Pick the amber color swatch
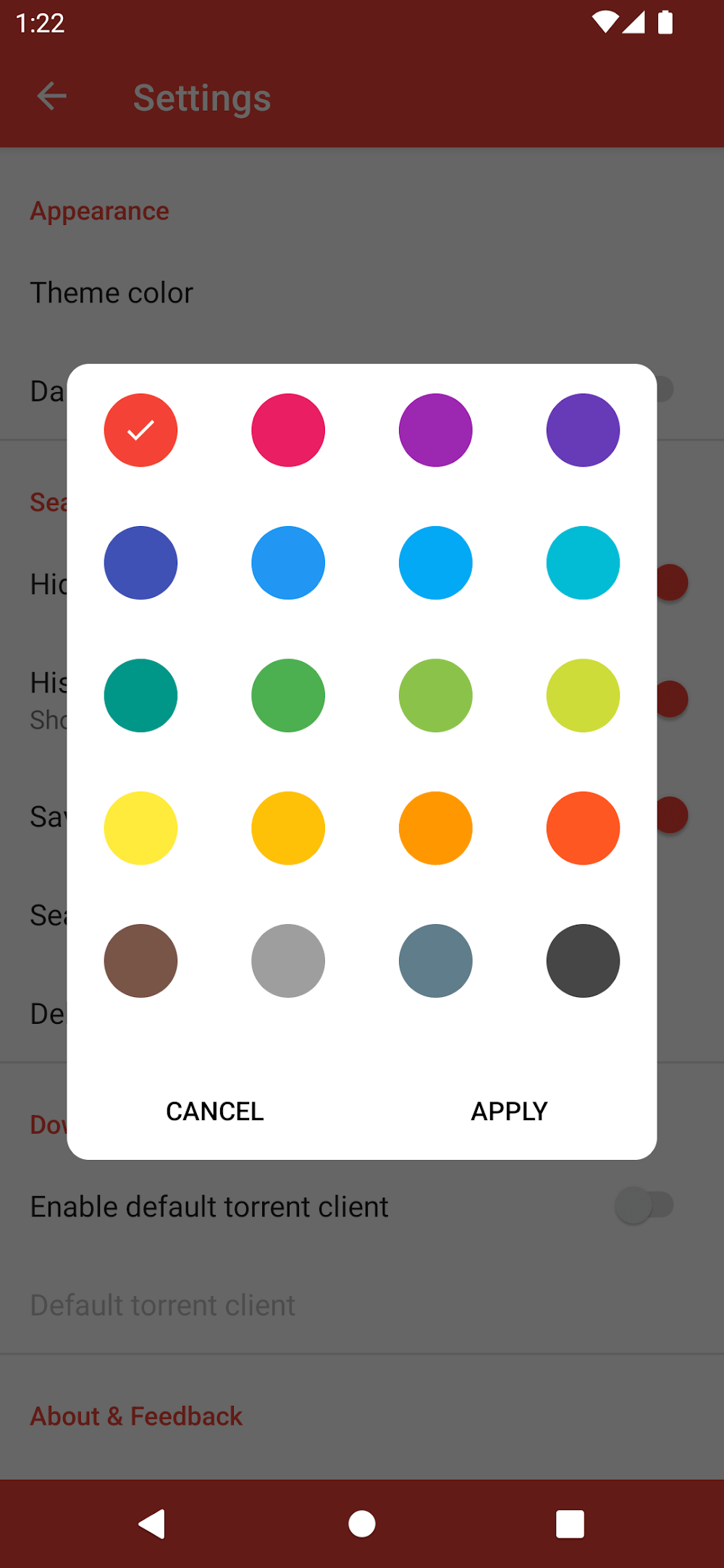724x1568 pixels. [x=288, y=829]
